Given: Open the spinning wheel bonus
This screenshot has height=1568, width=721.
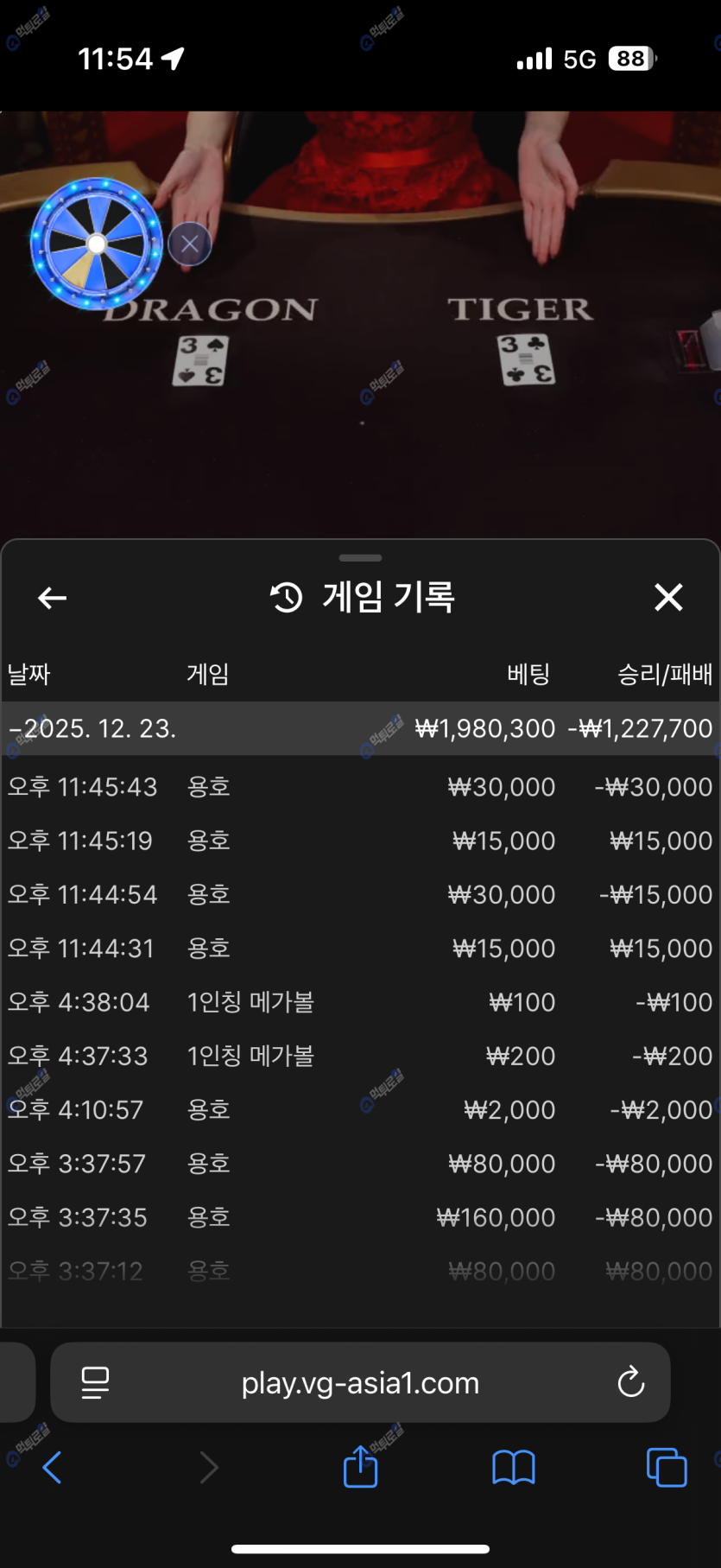Looking at the screenshot, I should point(96,244).
